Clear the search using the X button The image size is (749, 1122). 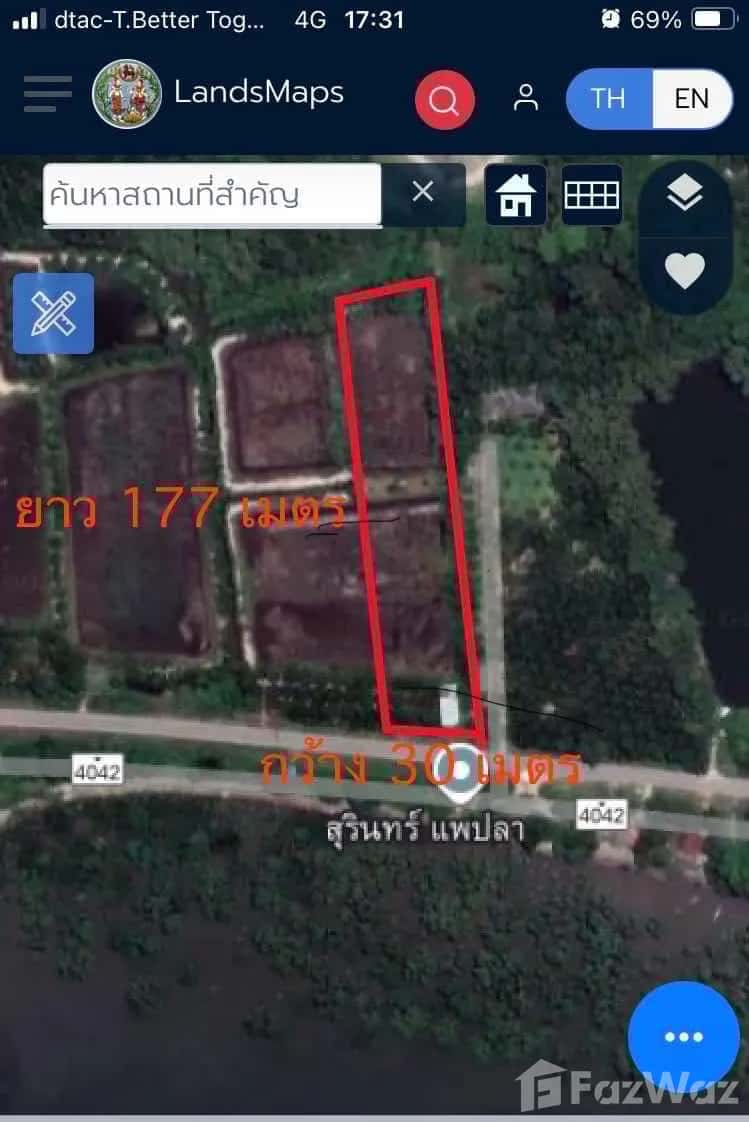click(423, 191)
